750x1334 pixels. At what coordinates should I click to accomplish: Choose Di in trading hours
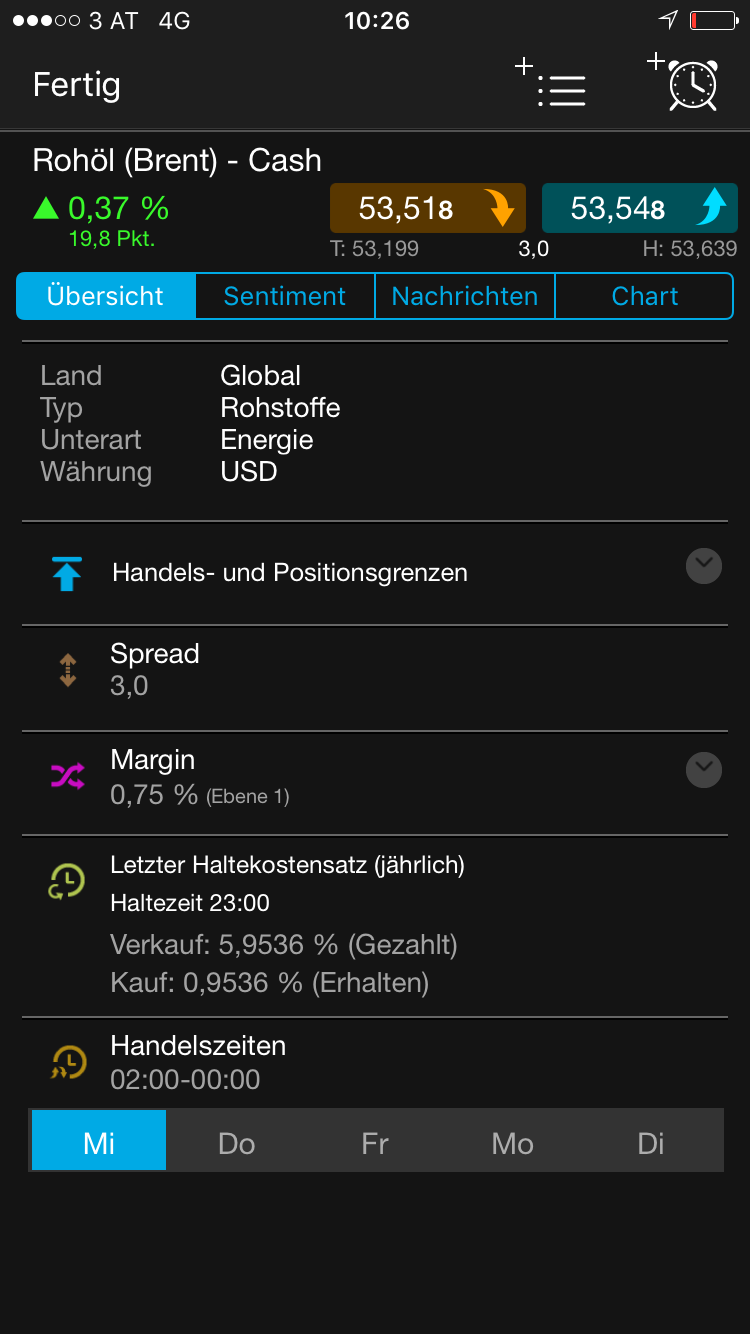(651, 1142)
